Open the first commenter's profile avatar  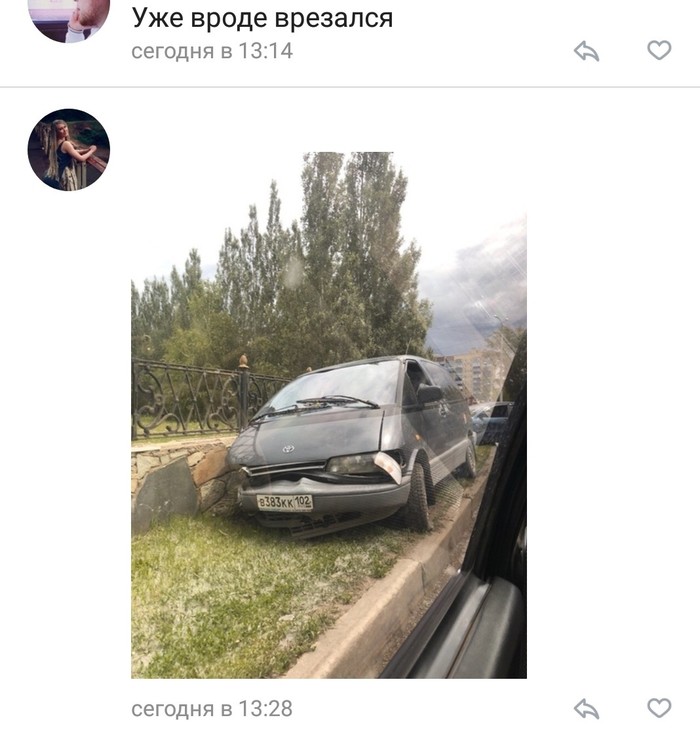(x=68, y=18)
